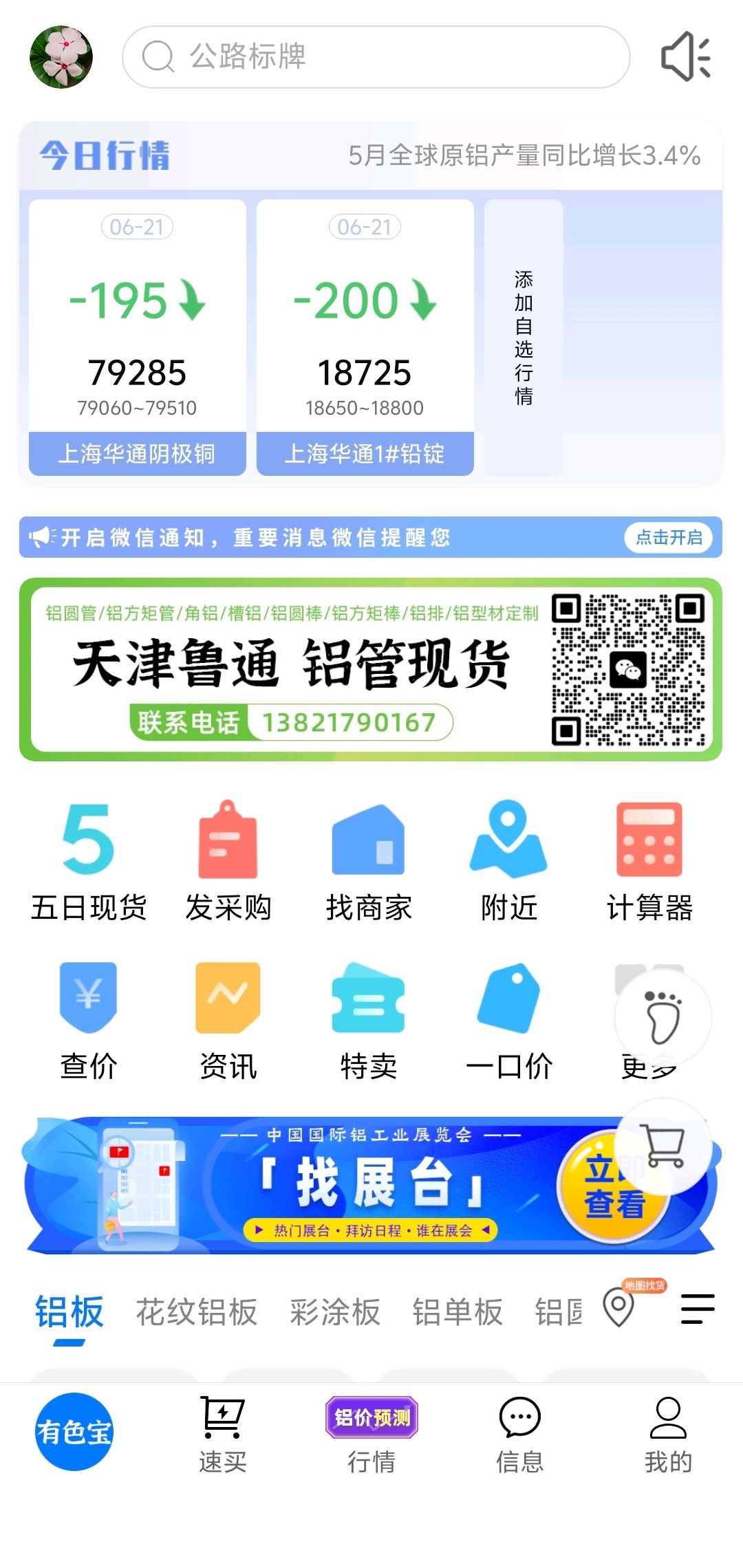
Task: Open the floating shopping cart button
Action: (663, 1146)
